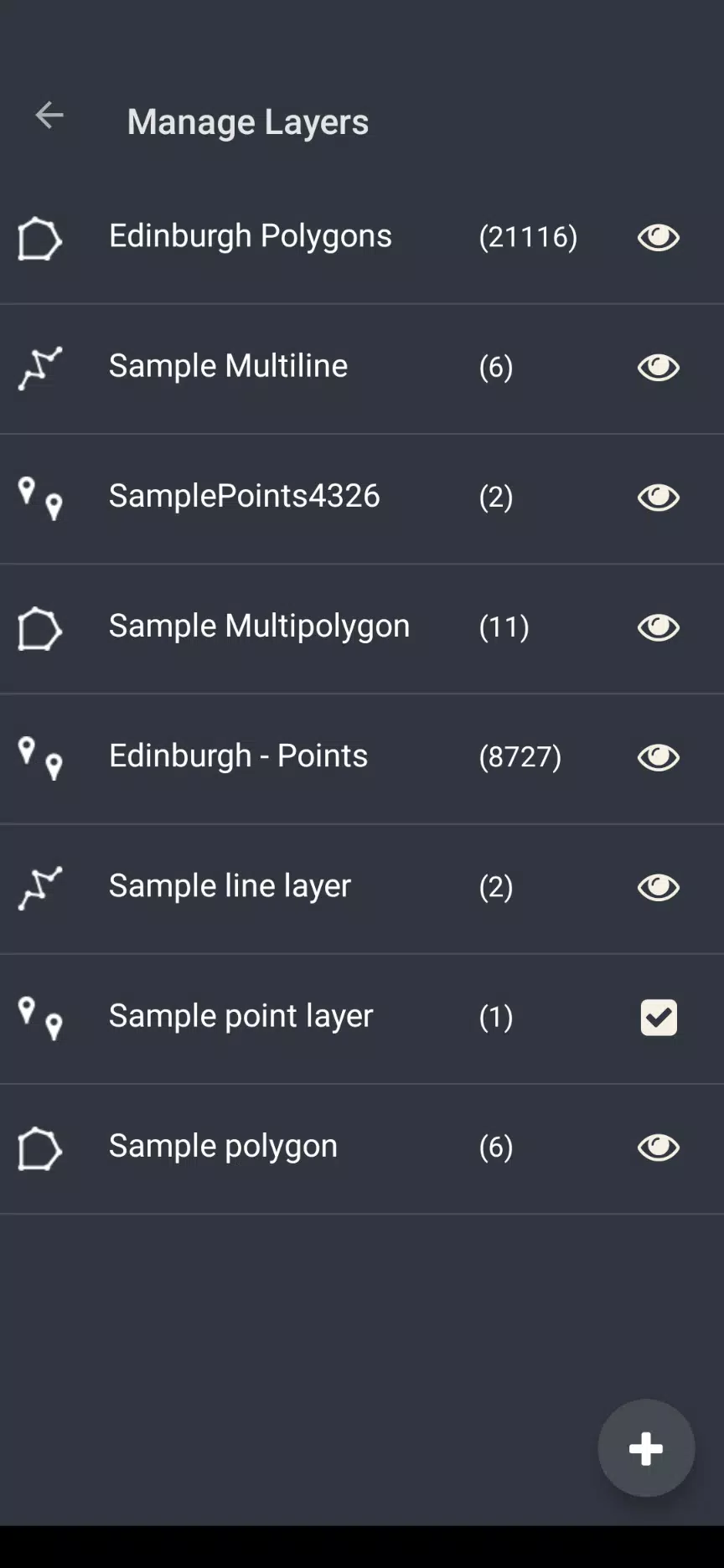Toggle visibility of Edinburgh Polygons layer
This screenshot has height=1568, width=724.
coord(658,238)
